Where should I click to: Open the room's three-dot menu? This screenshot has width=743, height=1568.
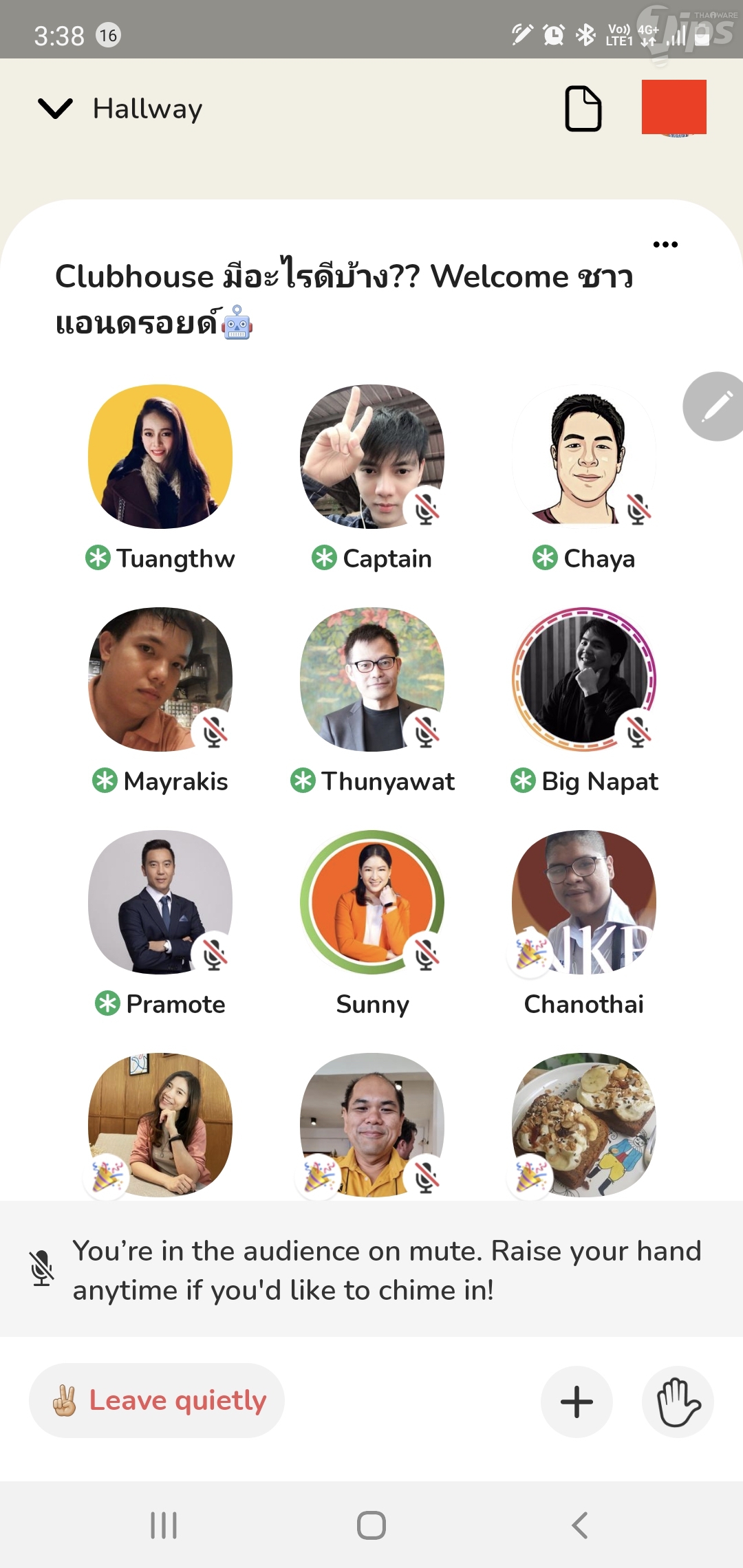click(665, 245)
